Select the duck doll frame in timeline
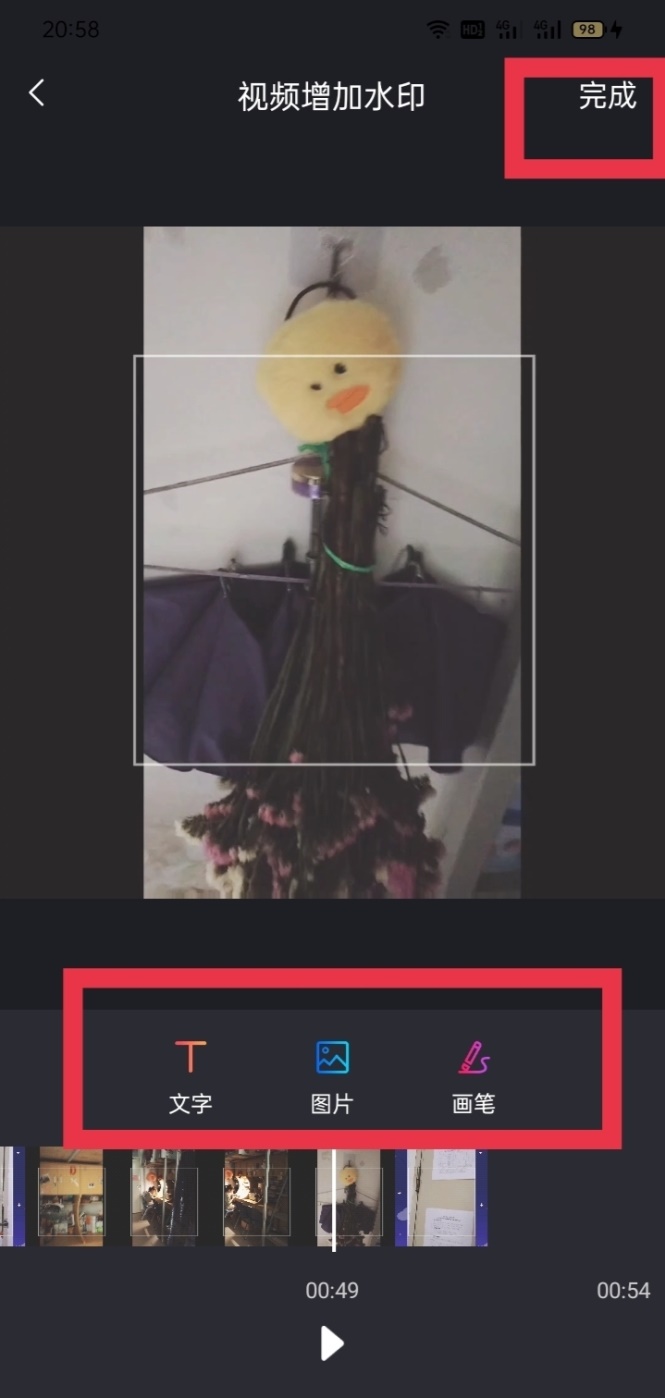Screen dimensions: 665x1398 352,1197
